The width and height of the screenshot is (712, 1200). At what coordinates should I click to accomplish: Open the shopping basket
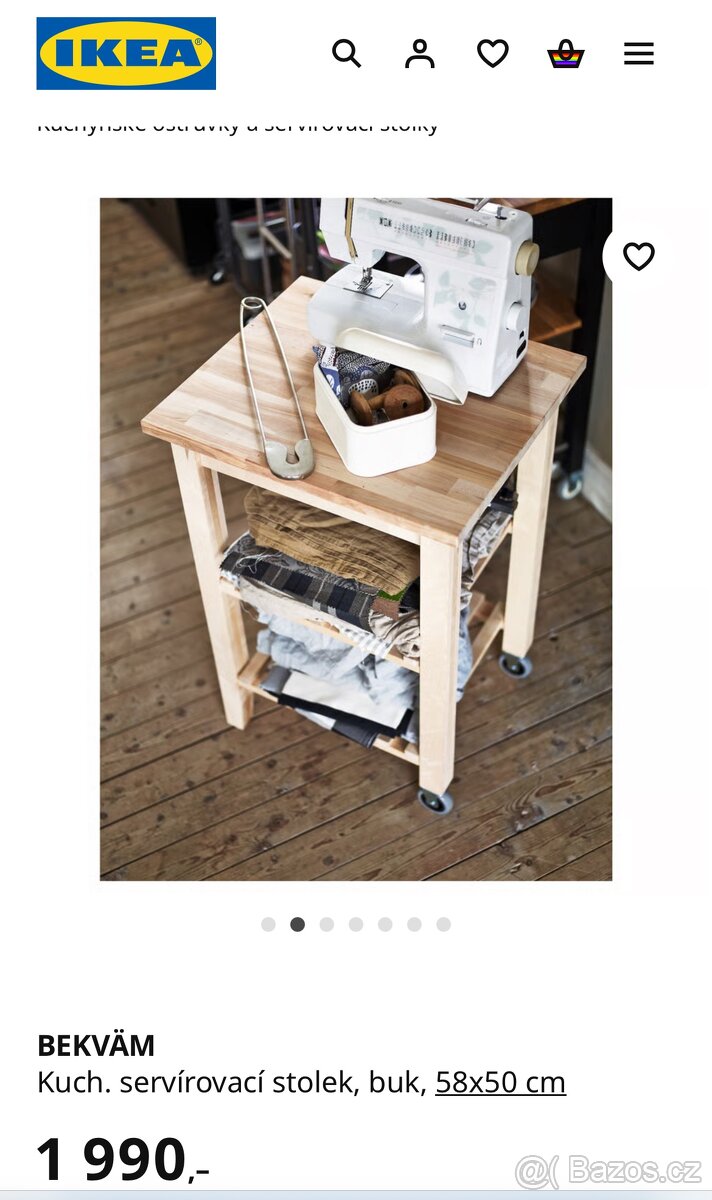click(565, 53)
